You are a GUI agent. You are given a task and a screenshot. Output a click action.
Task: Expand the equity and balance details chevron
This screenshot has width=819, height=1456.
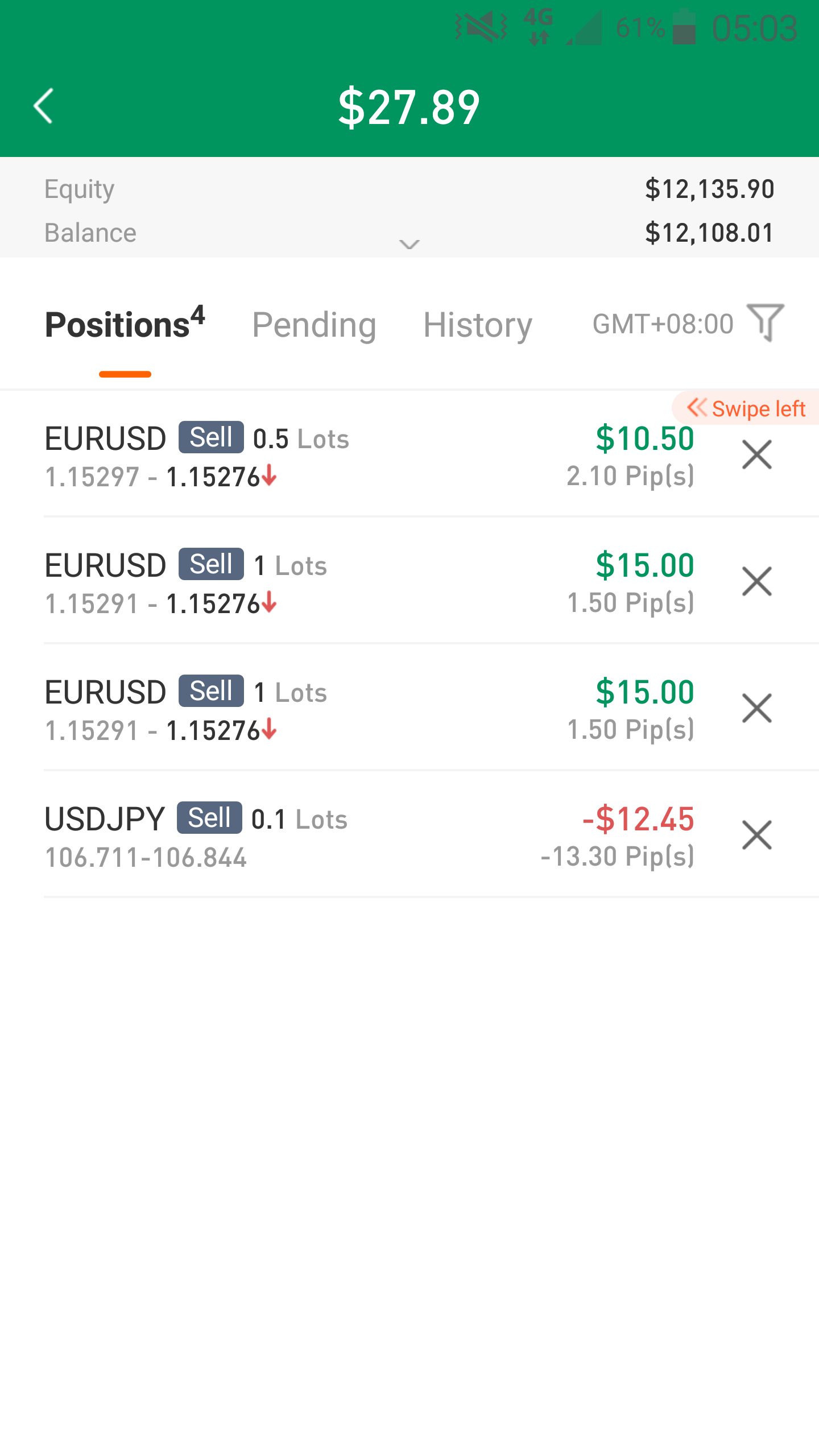409,245
